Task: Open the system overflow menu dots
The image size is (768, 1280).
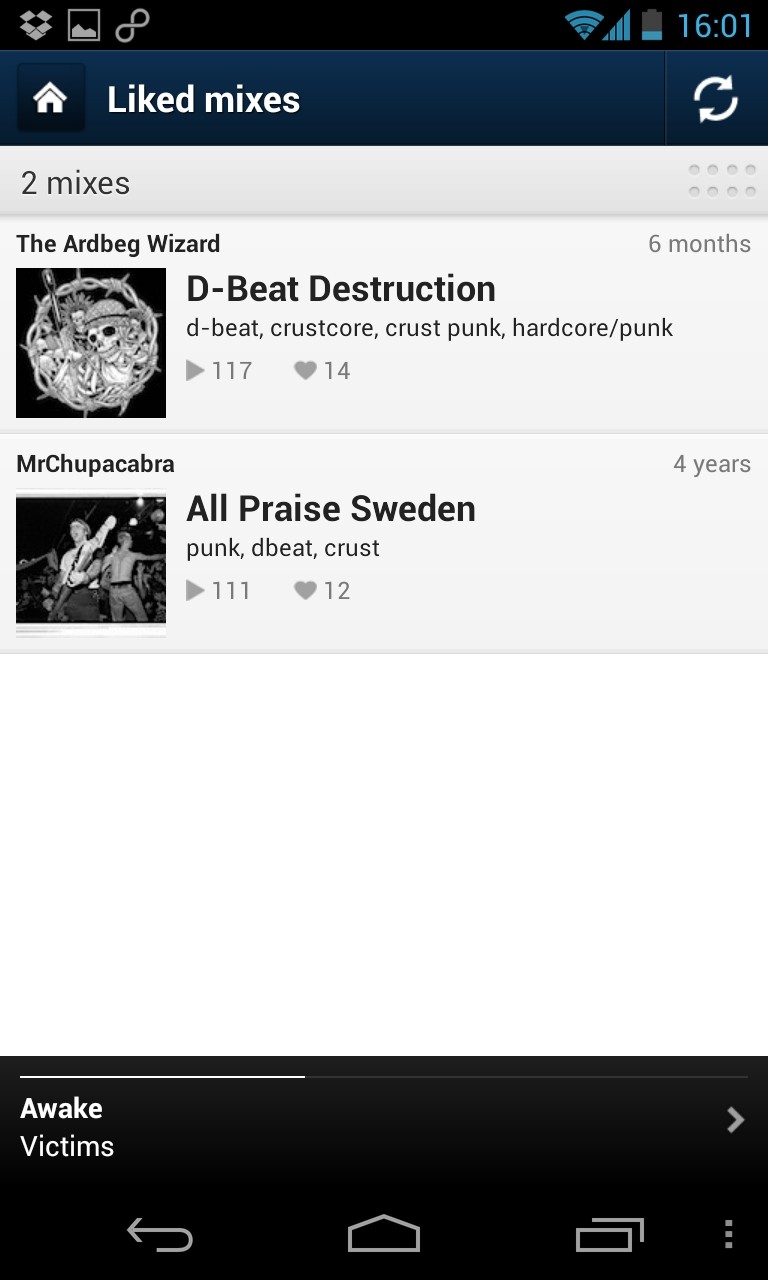Action: [728, 1235]
